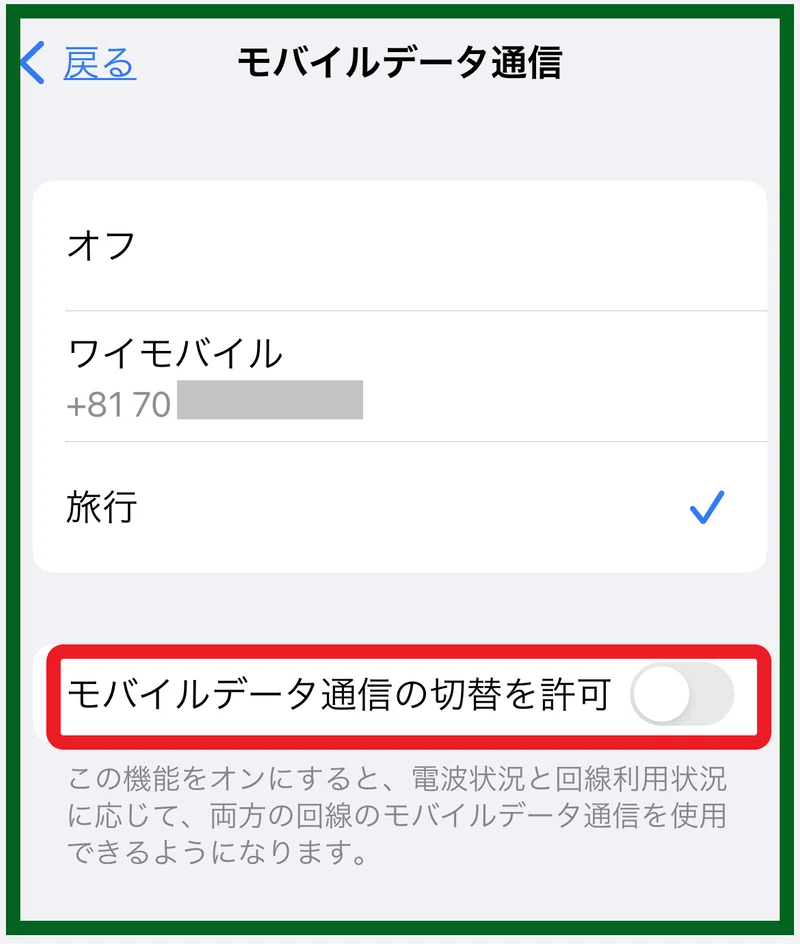The image size is (800, 944).
Task: Choose the 旅行 line for mobile data
Action: [400, 508]
